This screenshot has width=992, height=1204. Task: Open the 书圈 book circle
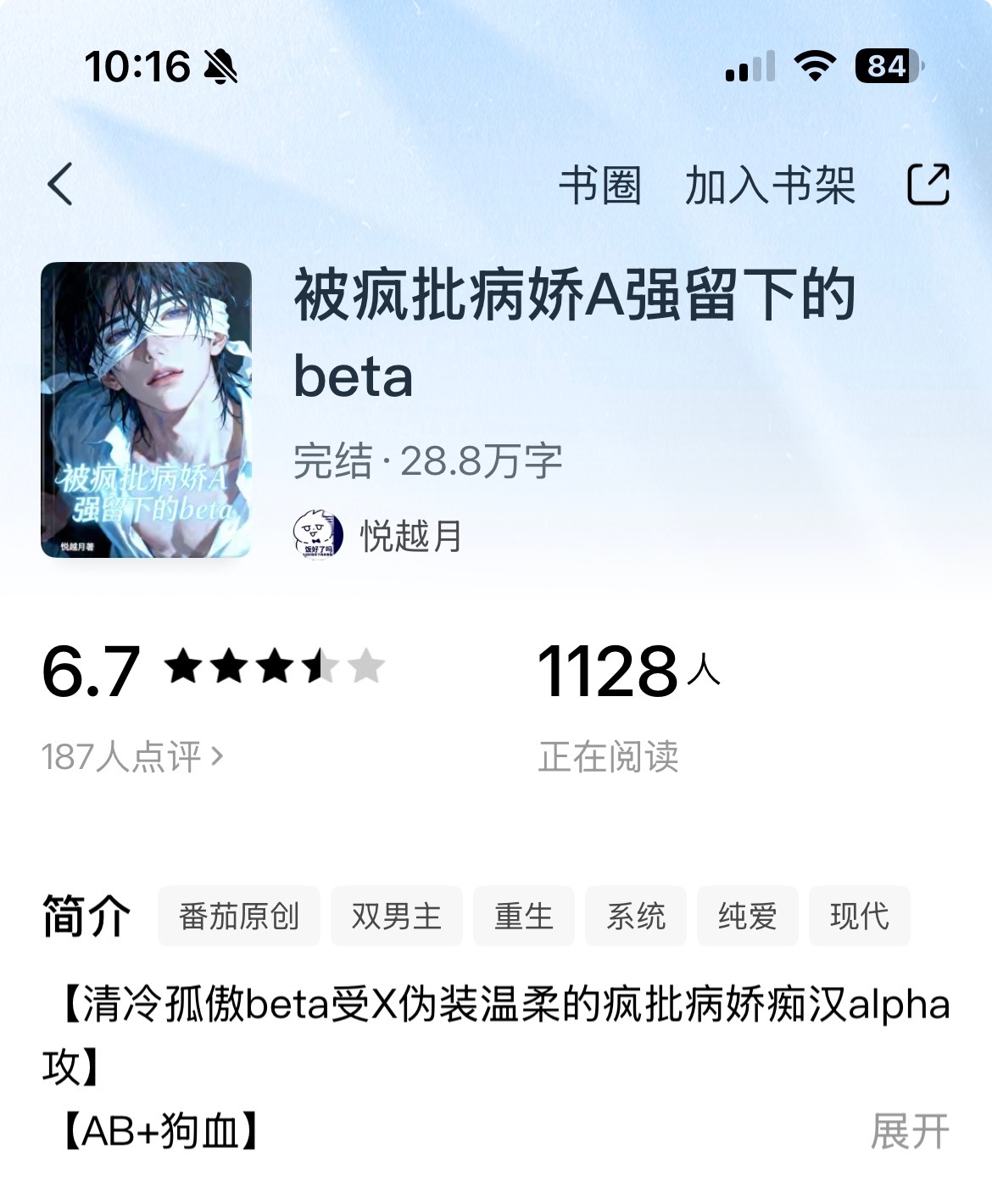600,186
